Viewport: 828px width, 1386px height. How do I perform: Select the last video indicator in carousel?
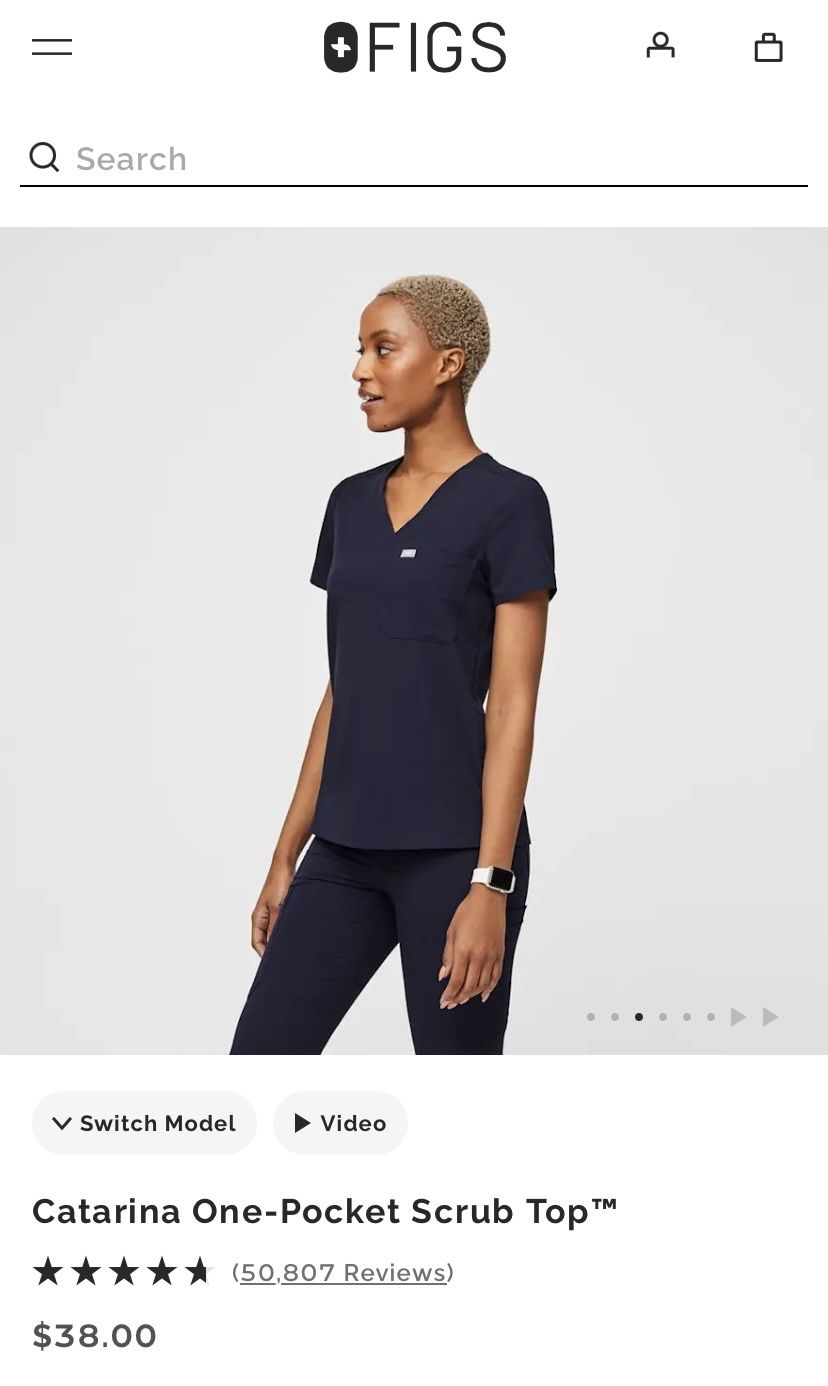coord(770,1017)
